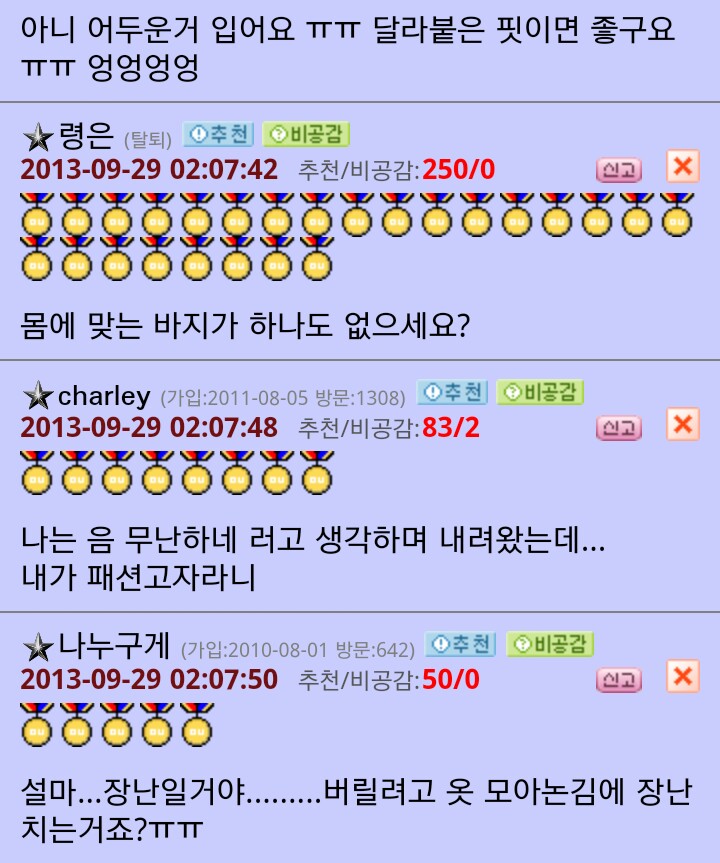
Task: Downvote 나누구게's comment with 비공감
Action: 550,643
